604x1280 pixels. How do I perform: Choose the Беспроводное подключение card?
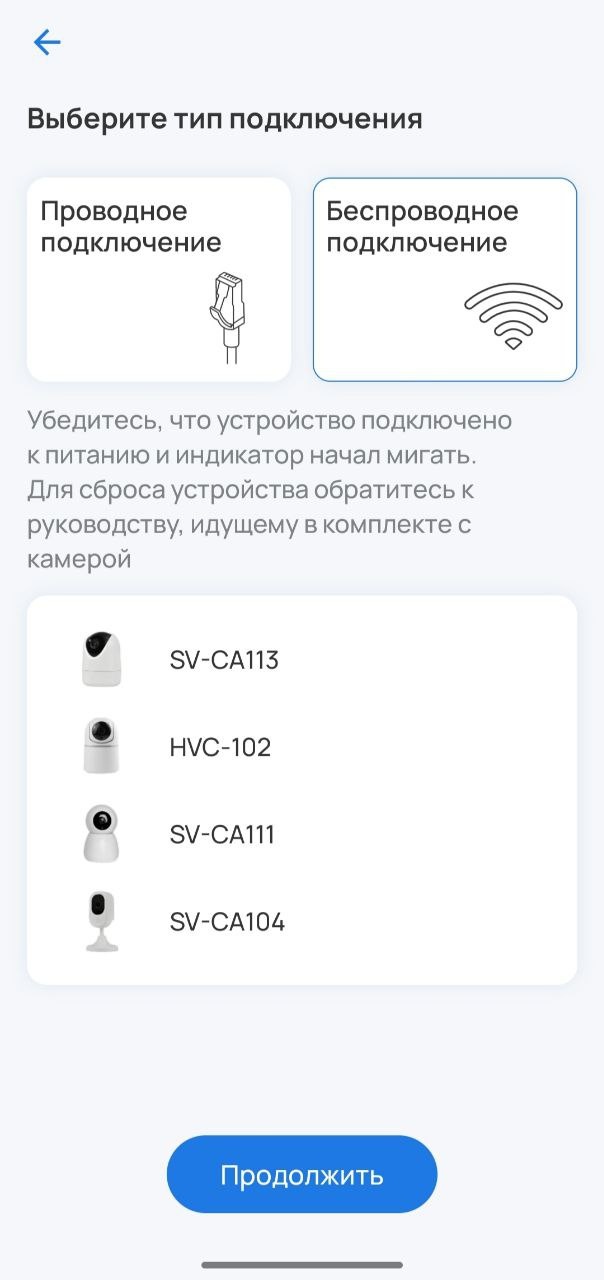(x=444, y=279)
